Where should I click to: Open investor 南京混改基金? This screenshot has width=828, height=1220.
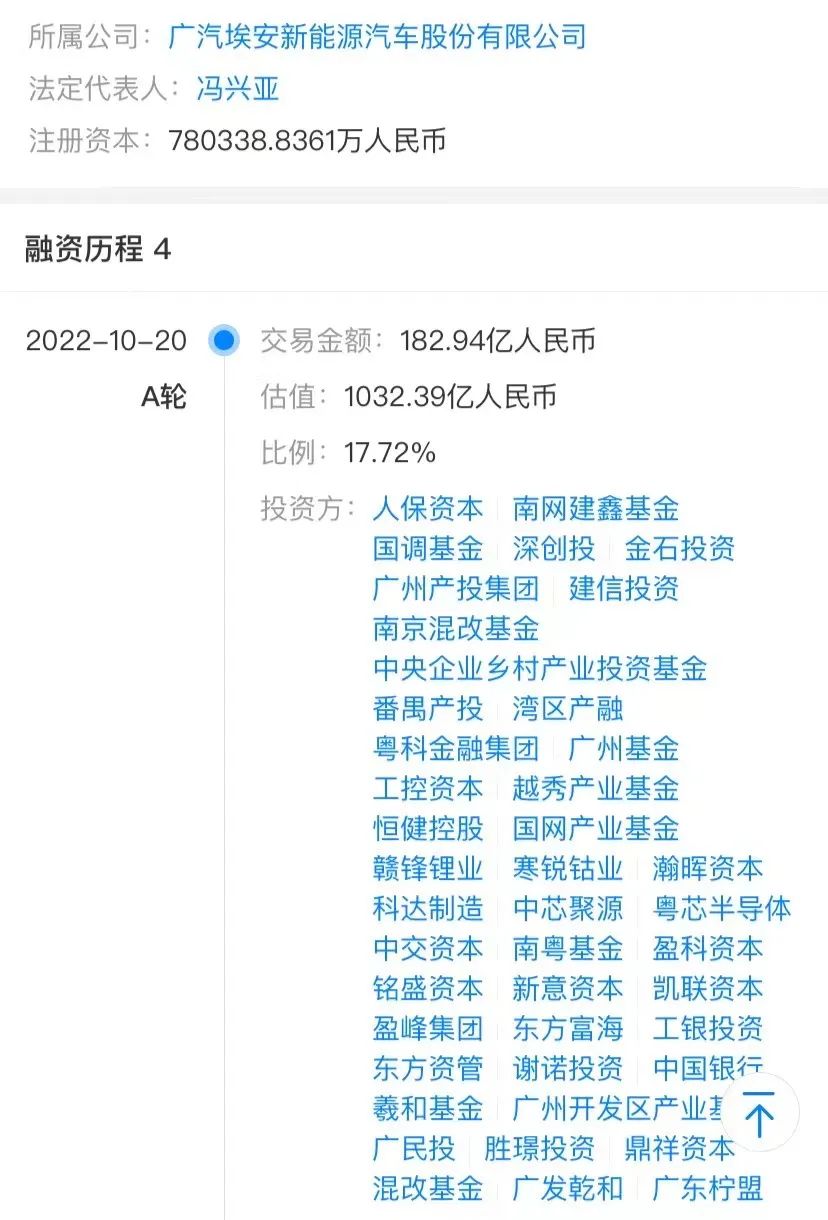tap(456, 628)
